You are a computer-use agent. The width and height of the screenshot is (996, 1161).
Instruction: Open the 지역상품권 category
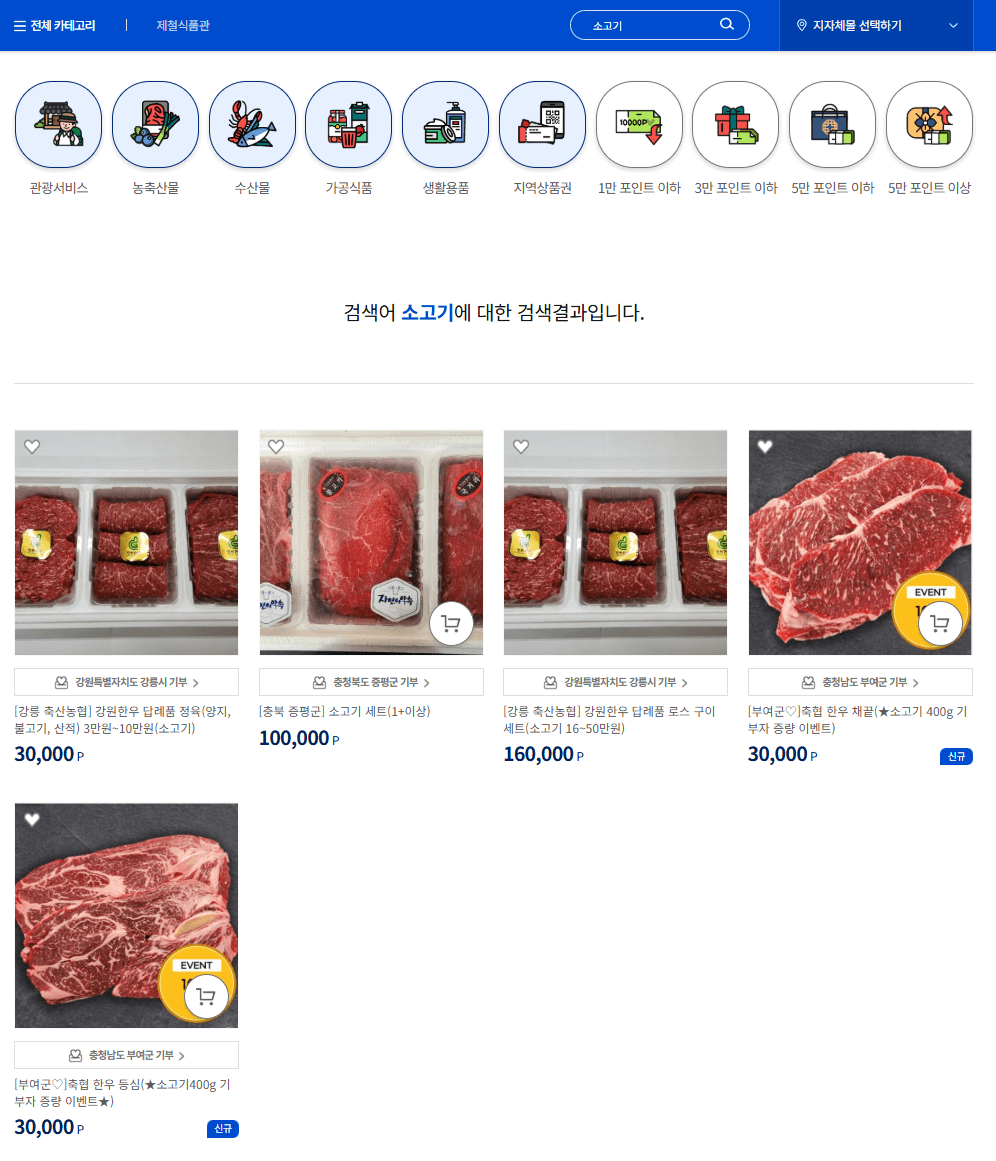click(x=542, y=124)
